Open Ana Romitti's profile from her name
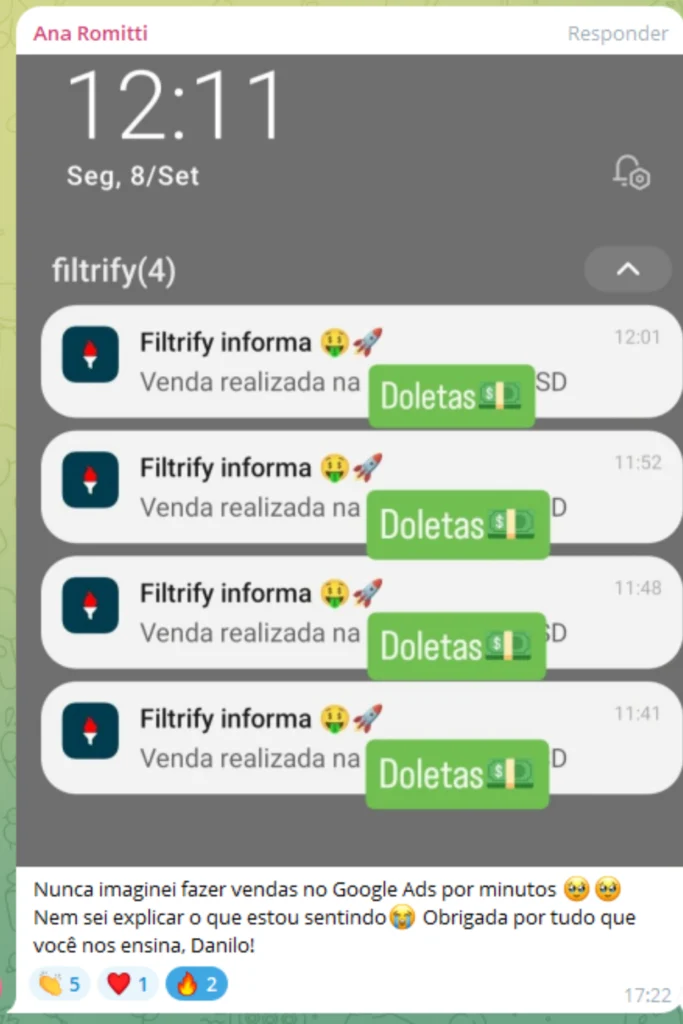683x1024 pixels. click(90, 33)
